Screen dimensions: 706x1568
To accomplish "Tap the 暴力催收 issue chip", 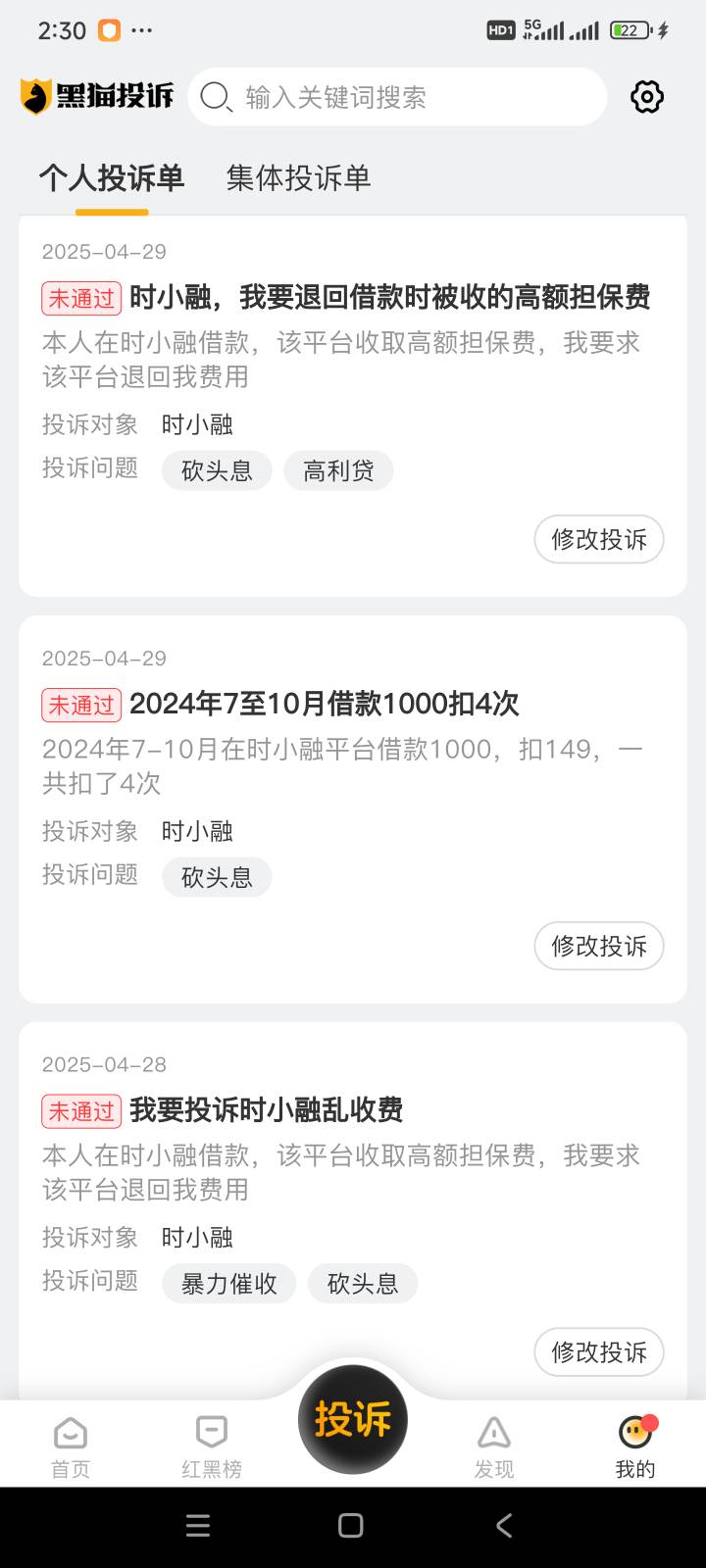I will pos(229,1283).
